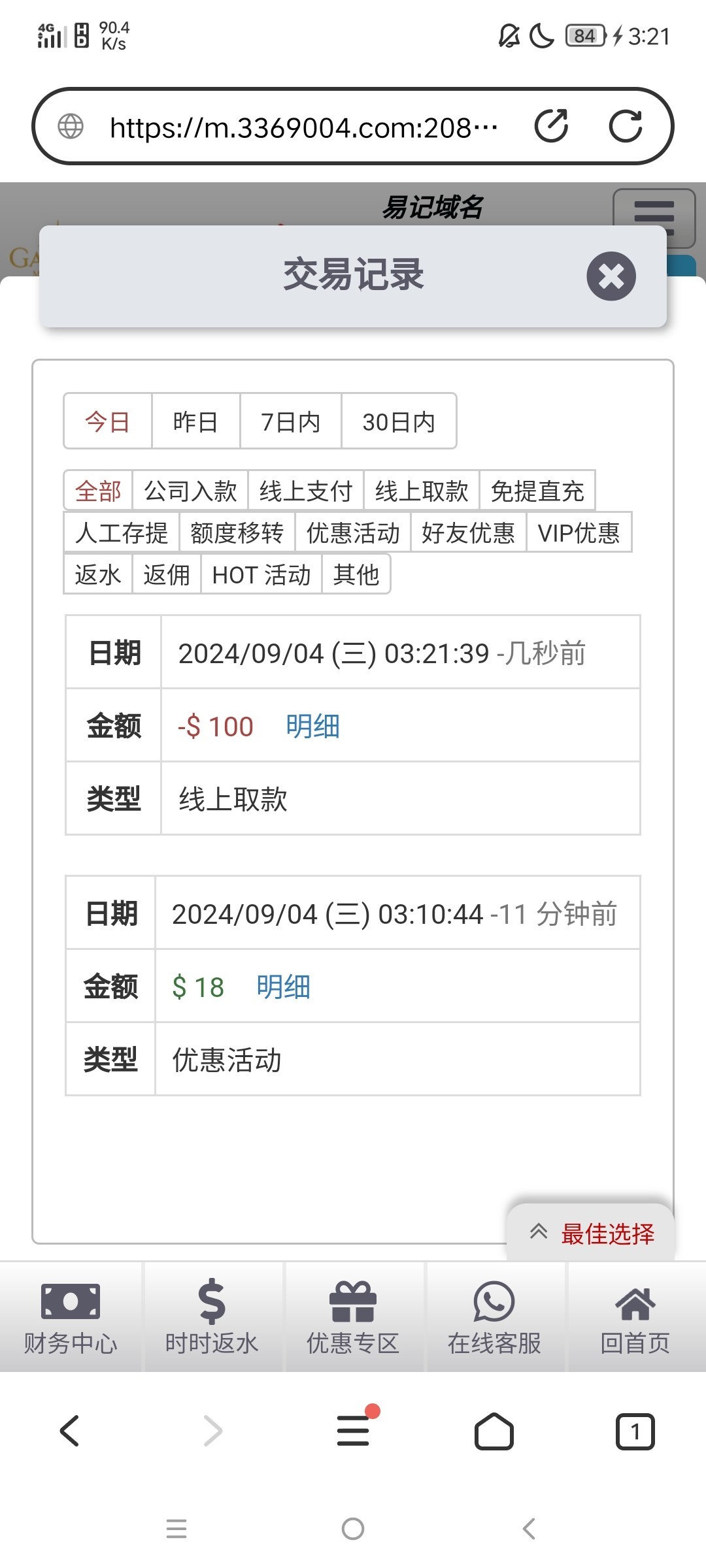Open 优惠专区 section

[353, 1317]
